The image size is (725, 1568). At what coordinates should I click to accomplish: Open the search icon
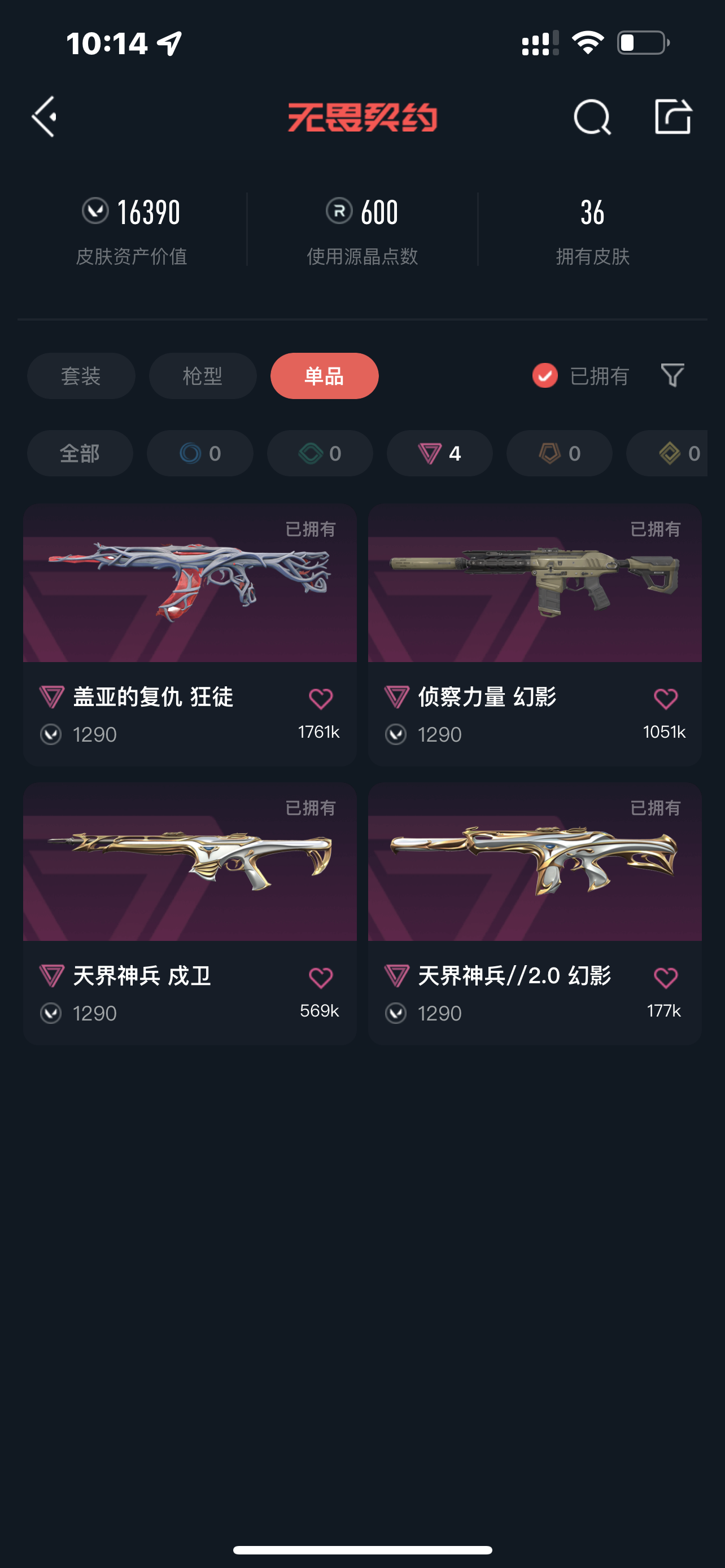click(x=592, y=116)
